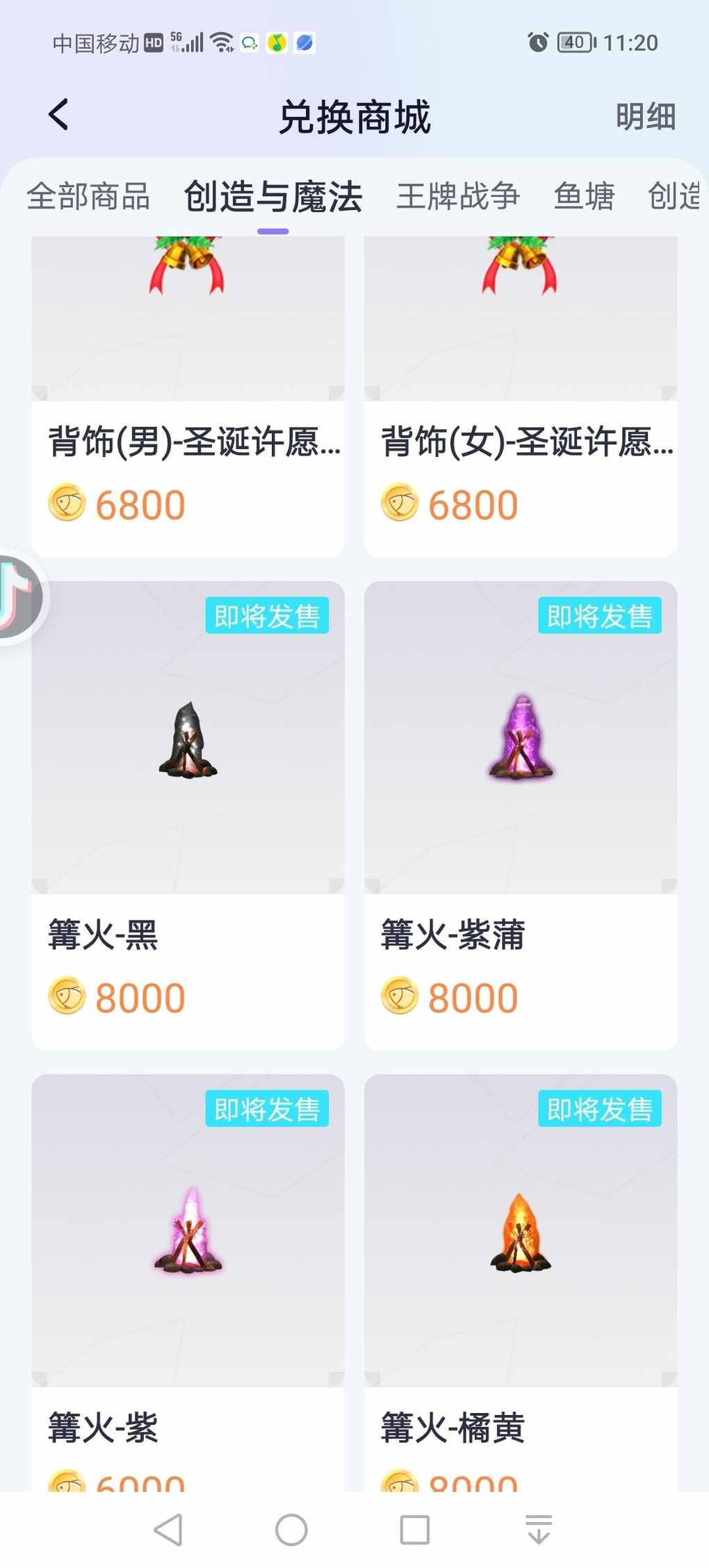This screenshot has height=1568, width=709.
Task: Open the 鱼塘 tab
Action: tap(584, 196)
